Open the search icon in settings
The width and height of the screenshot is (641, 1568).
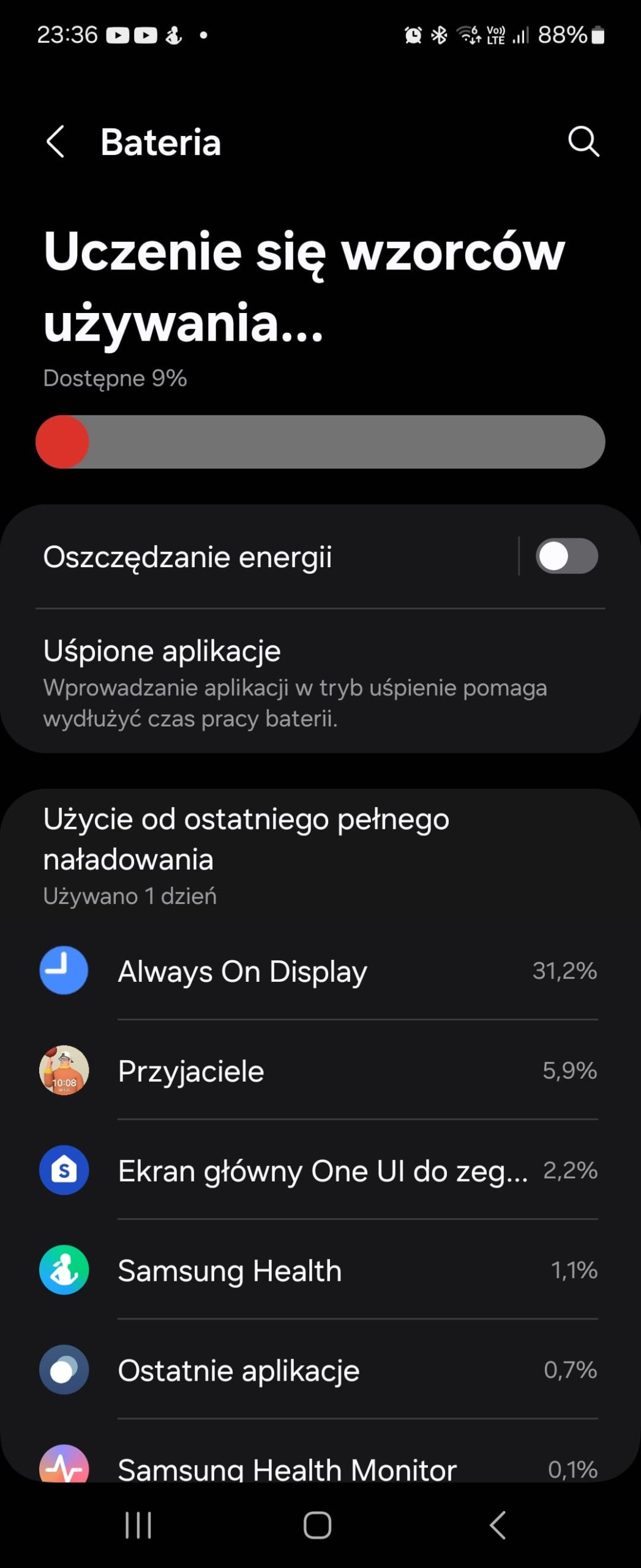click(583, 142)
